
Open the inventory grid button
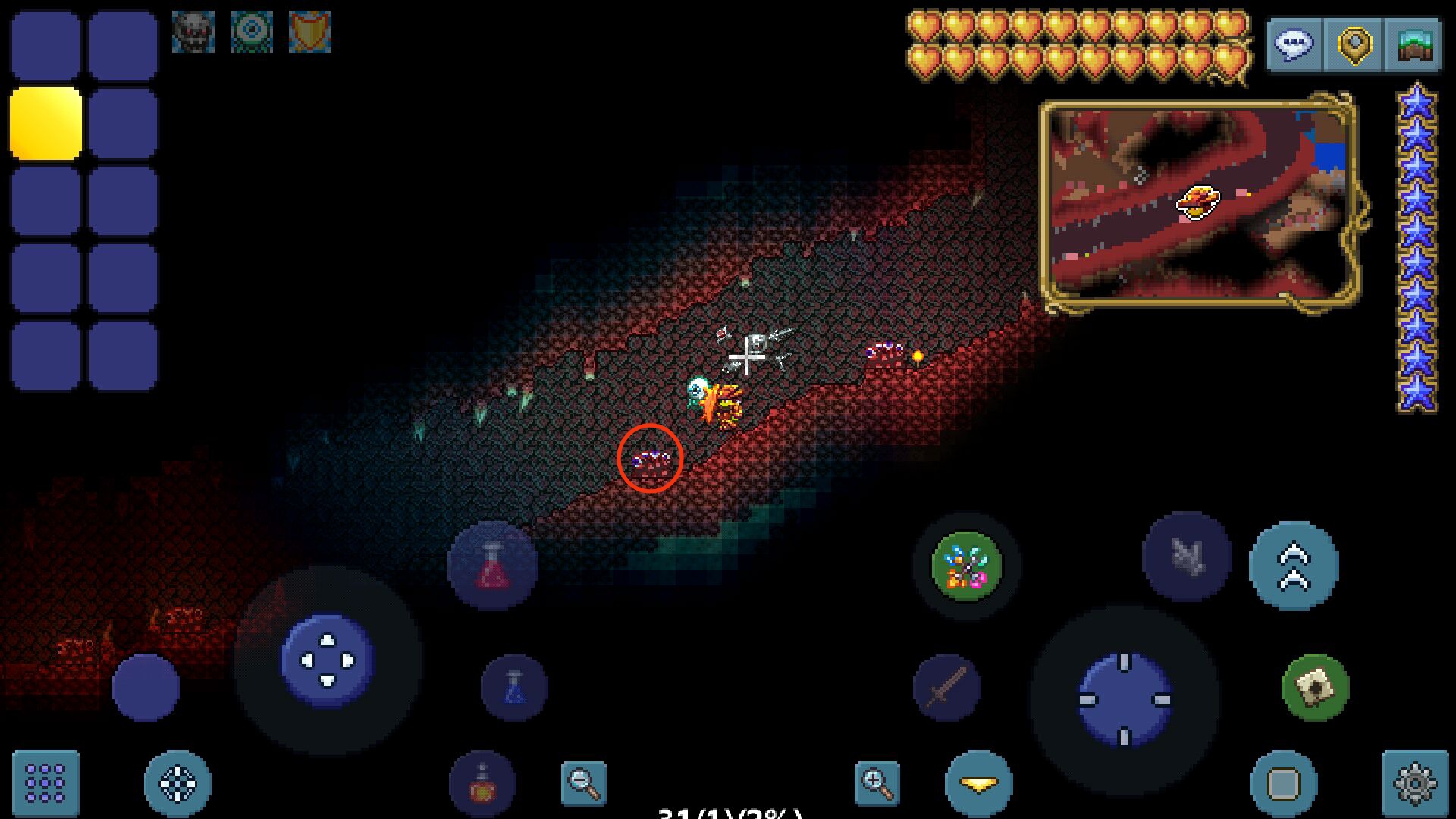(x=45, y=783)
